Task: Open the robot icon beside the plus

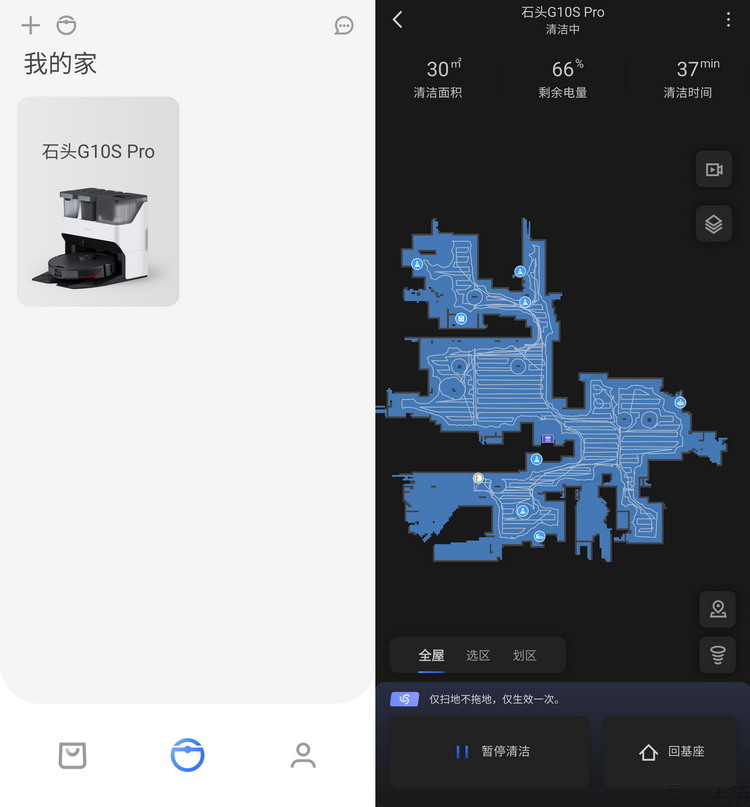Action: click(x=66, y=25)
